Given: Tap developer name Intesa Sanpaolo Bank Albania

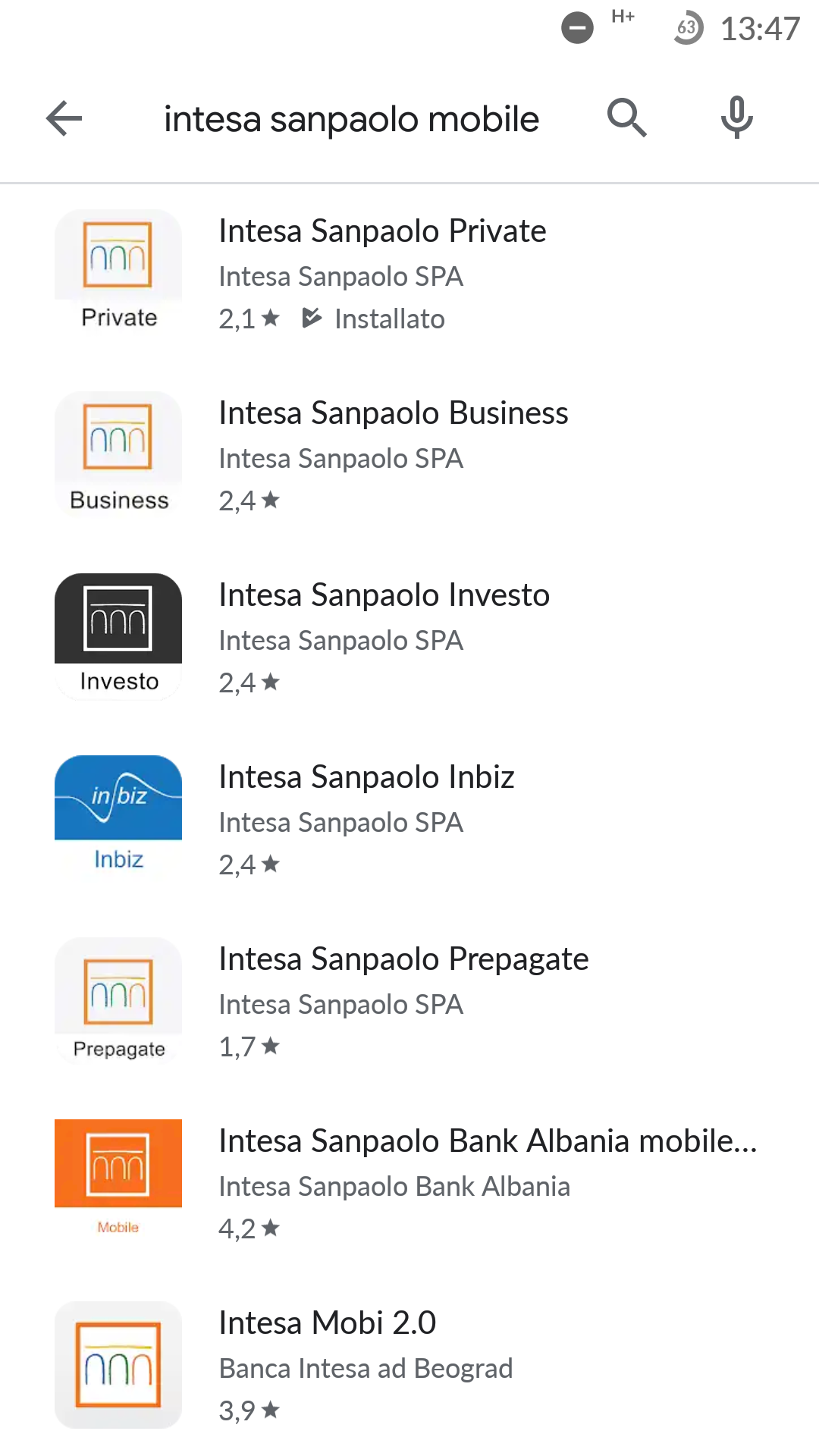Looking at the screenshot, I should coord(394,1187).
